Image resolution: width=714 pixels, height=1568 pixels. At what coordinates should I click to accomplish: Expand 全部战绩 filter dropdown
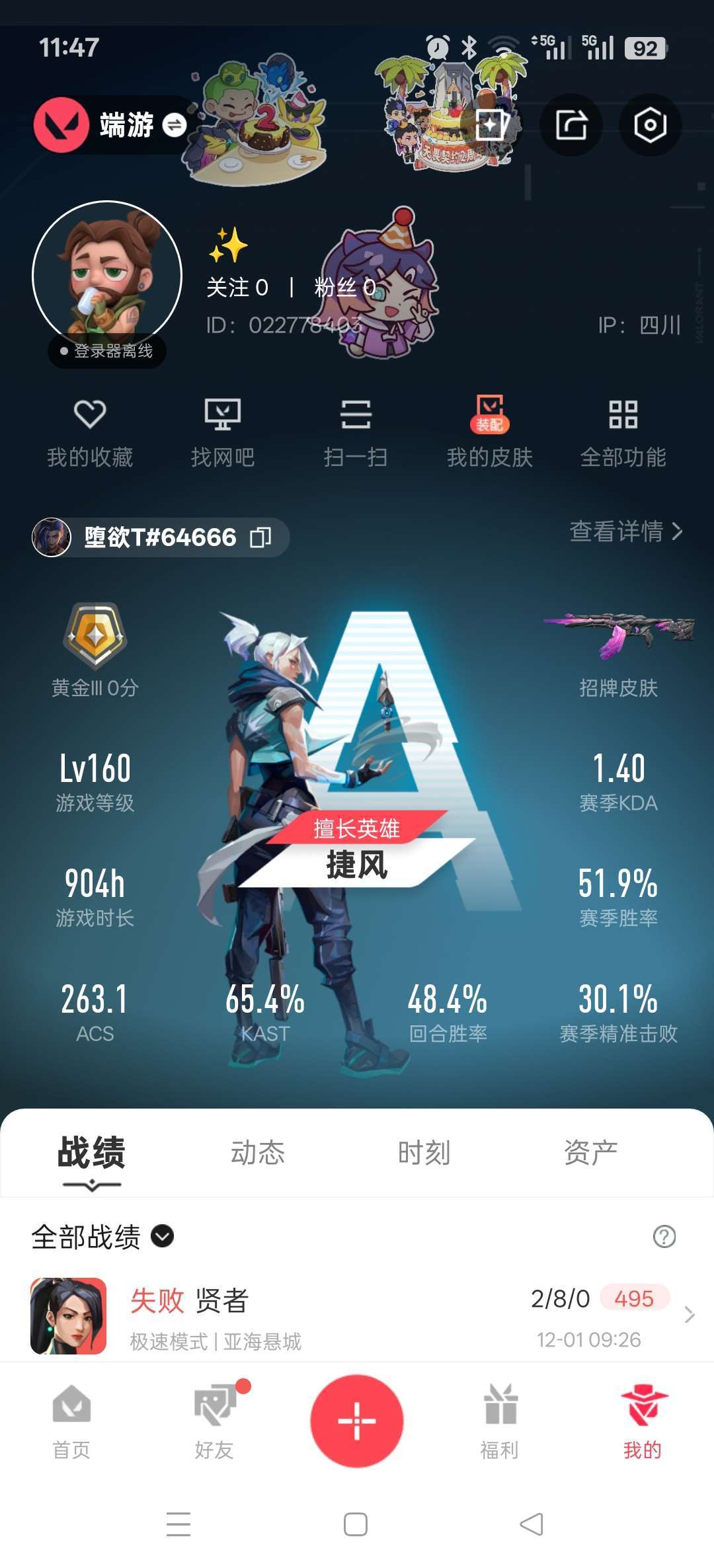pyautogui.click(x=162, y=1235)
